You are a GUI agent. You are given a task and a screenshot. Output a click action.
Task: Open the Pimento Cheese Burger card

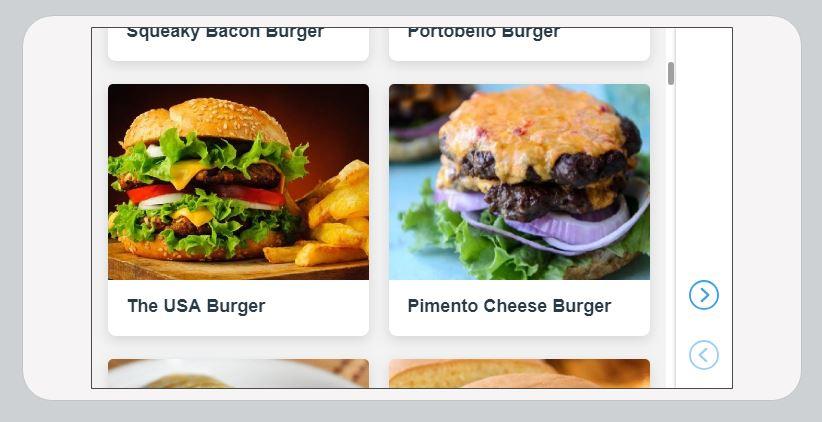[519, 210]
